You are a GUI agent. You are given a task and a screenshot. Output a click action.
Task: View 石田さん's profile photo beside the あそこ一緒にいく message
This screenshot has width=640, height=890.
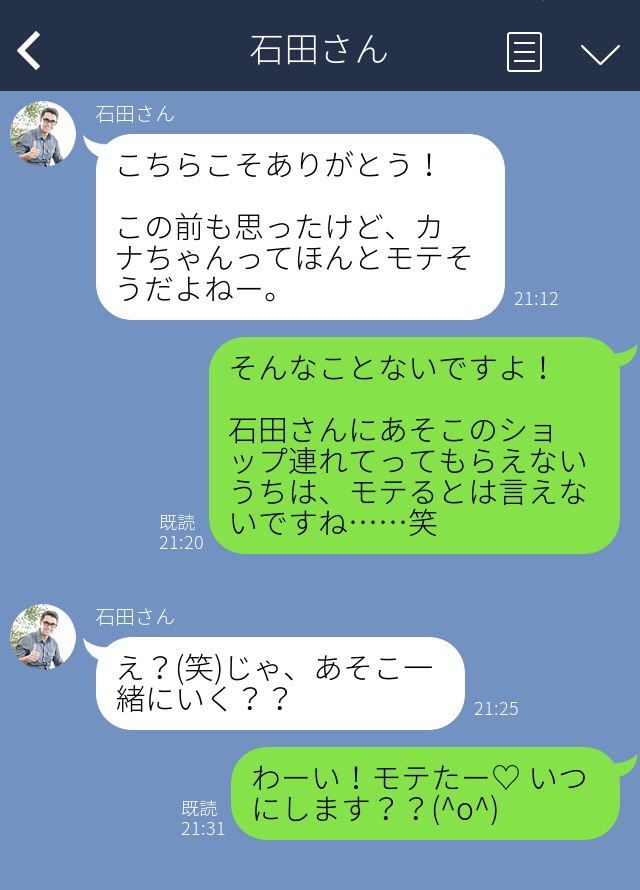(43, 637)
